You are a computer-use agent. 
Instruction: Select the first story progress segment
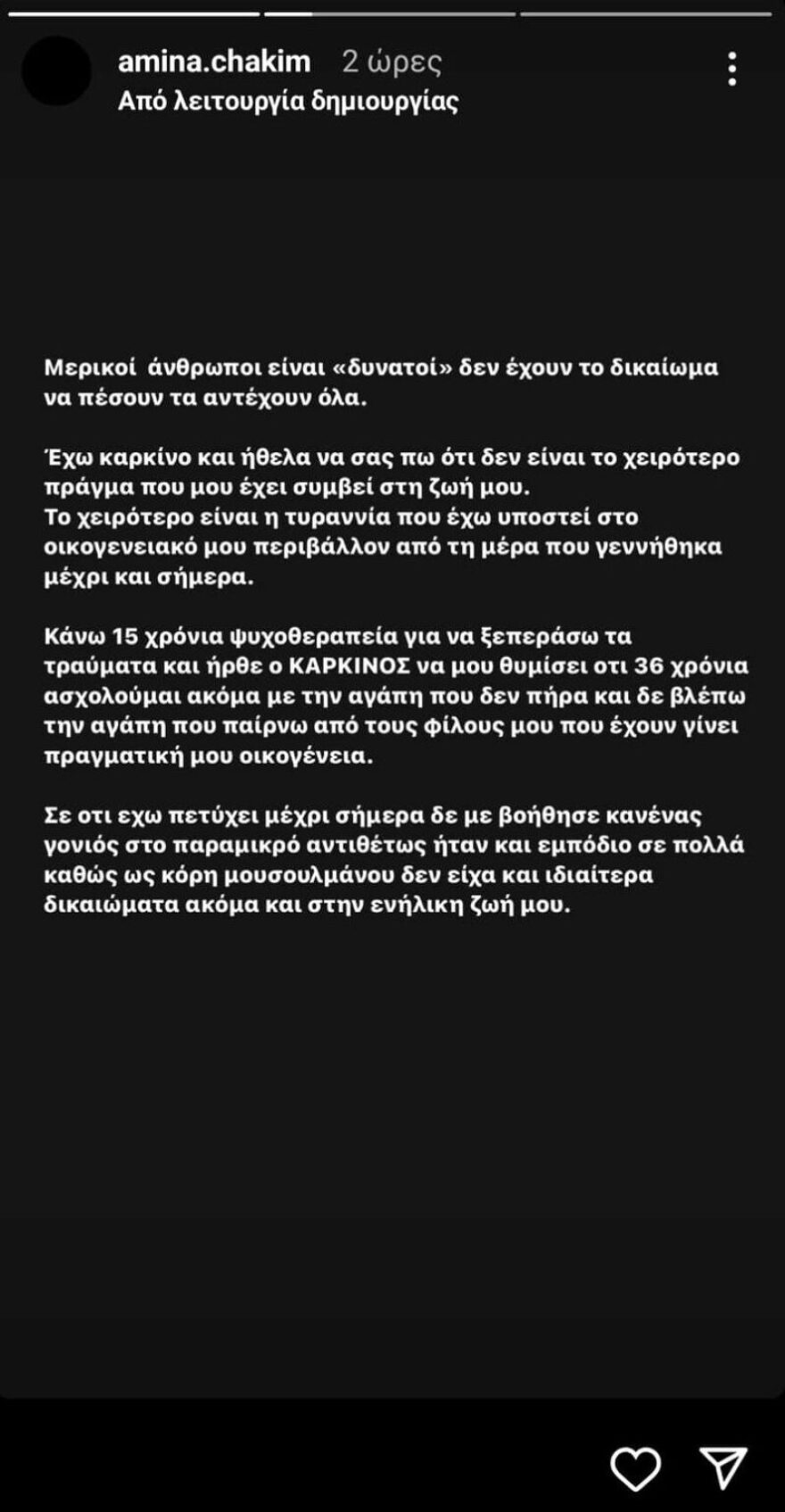pos(134,11)
